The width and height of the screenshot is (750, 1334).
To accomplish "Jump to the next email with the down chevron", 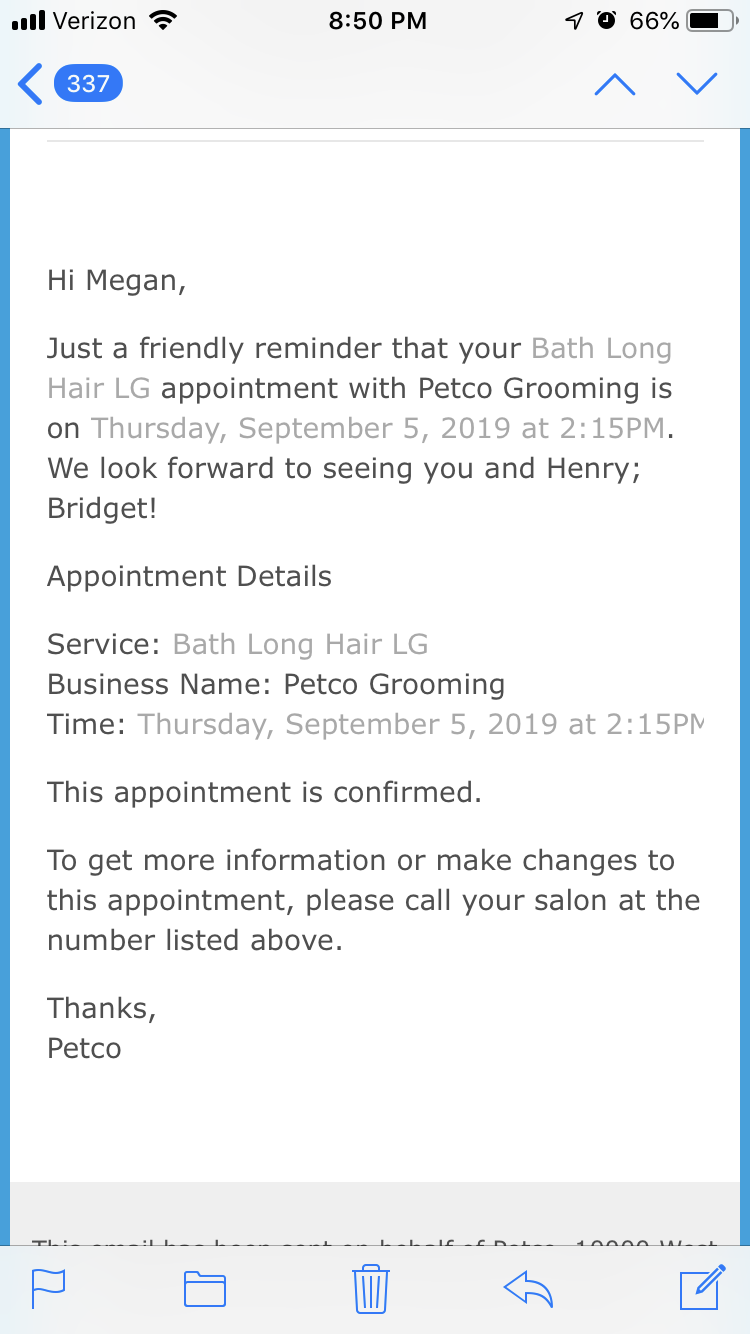I will [697, 84].
